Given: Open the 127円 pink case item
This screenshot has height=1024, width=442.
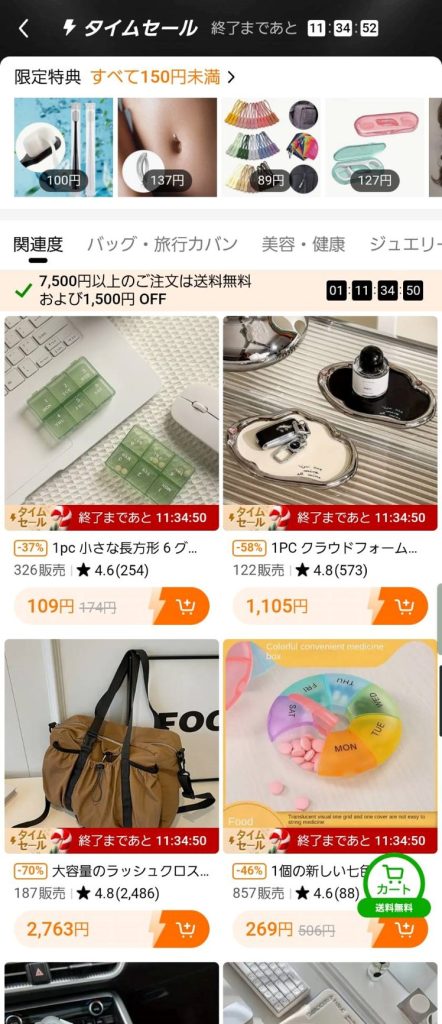Looking at the screenshot, I should point(375,148).
